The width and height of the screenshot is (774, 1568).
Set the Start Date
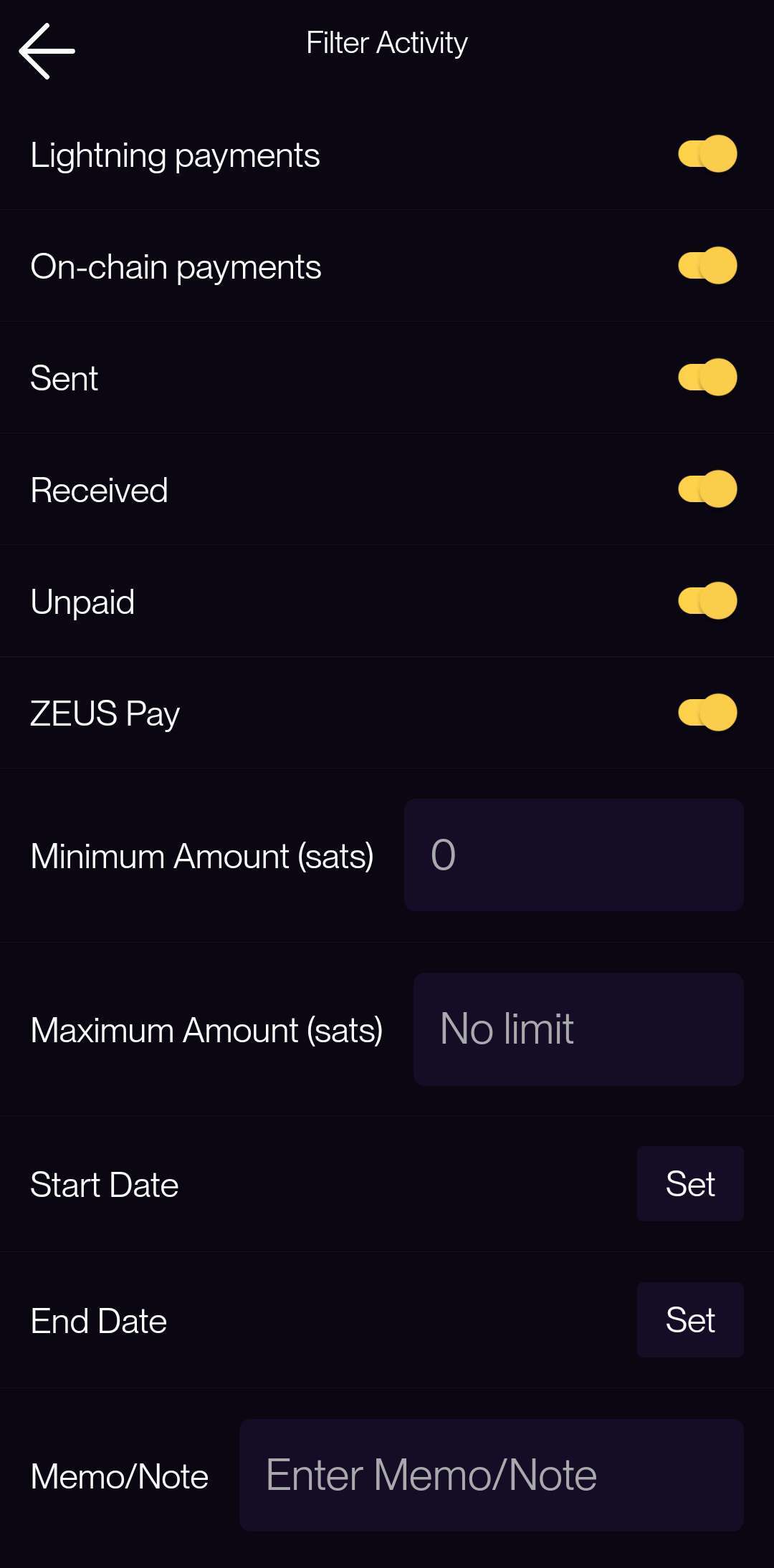pos(690,1184)
